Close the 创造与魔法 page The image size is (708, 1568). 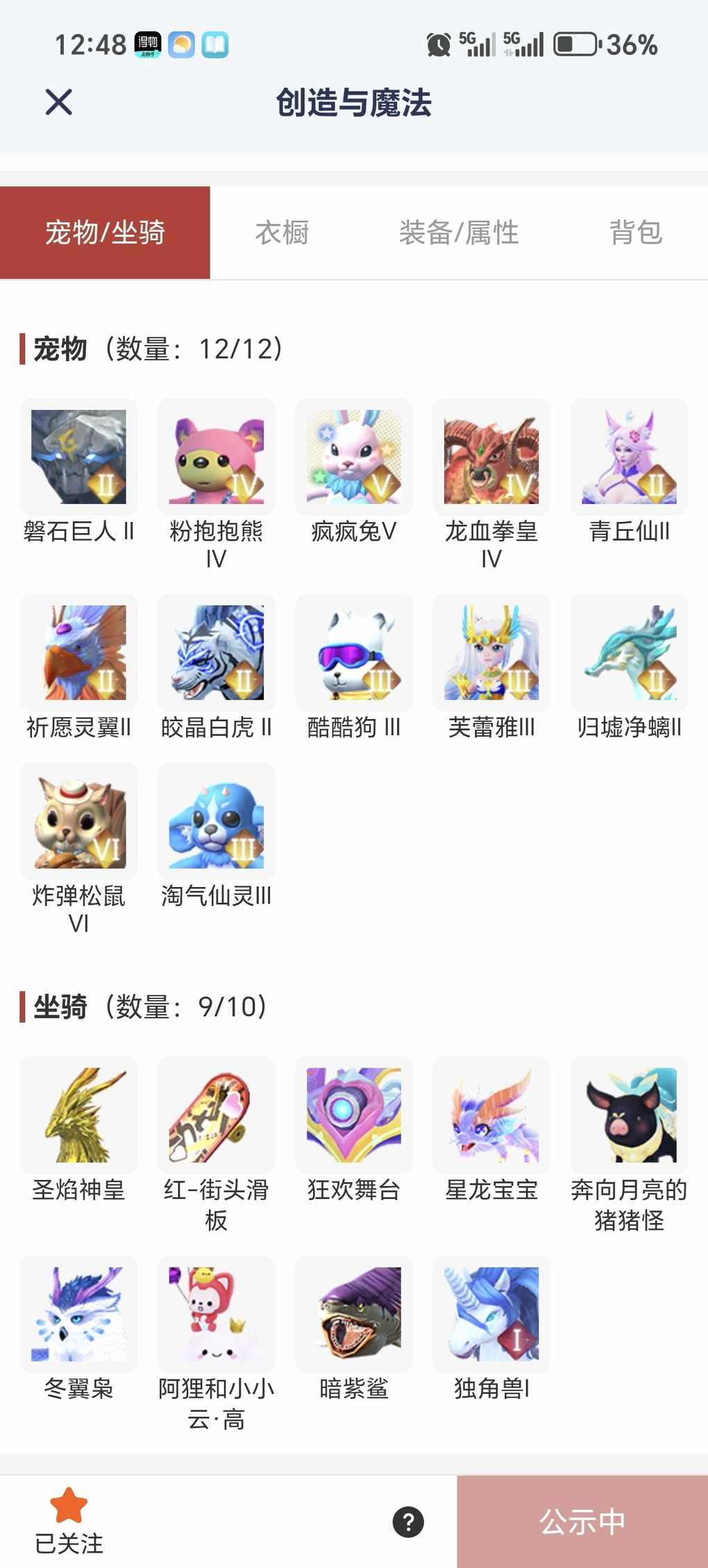(x=59, y=102)
